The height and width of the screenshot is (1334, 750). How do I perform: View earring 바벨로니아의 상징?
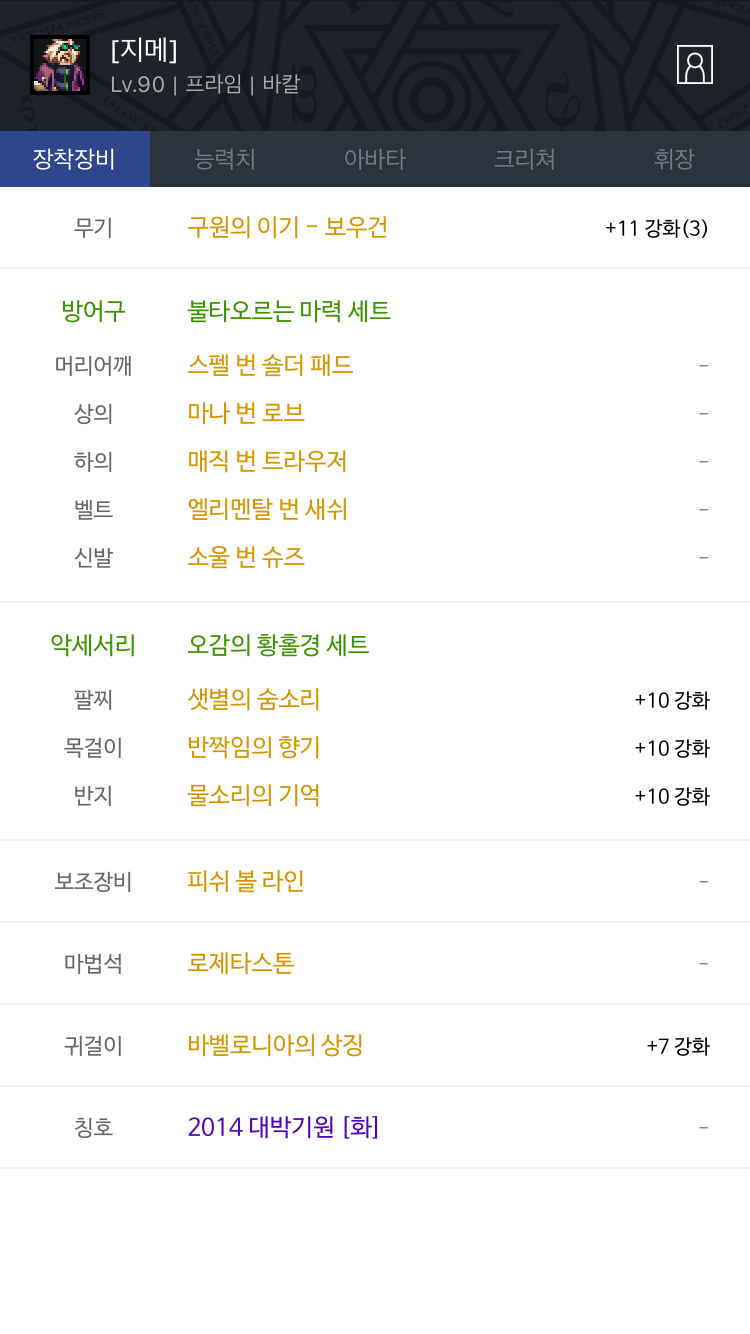pos(275,1045)
